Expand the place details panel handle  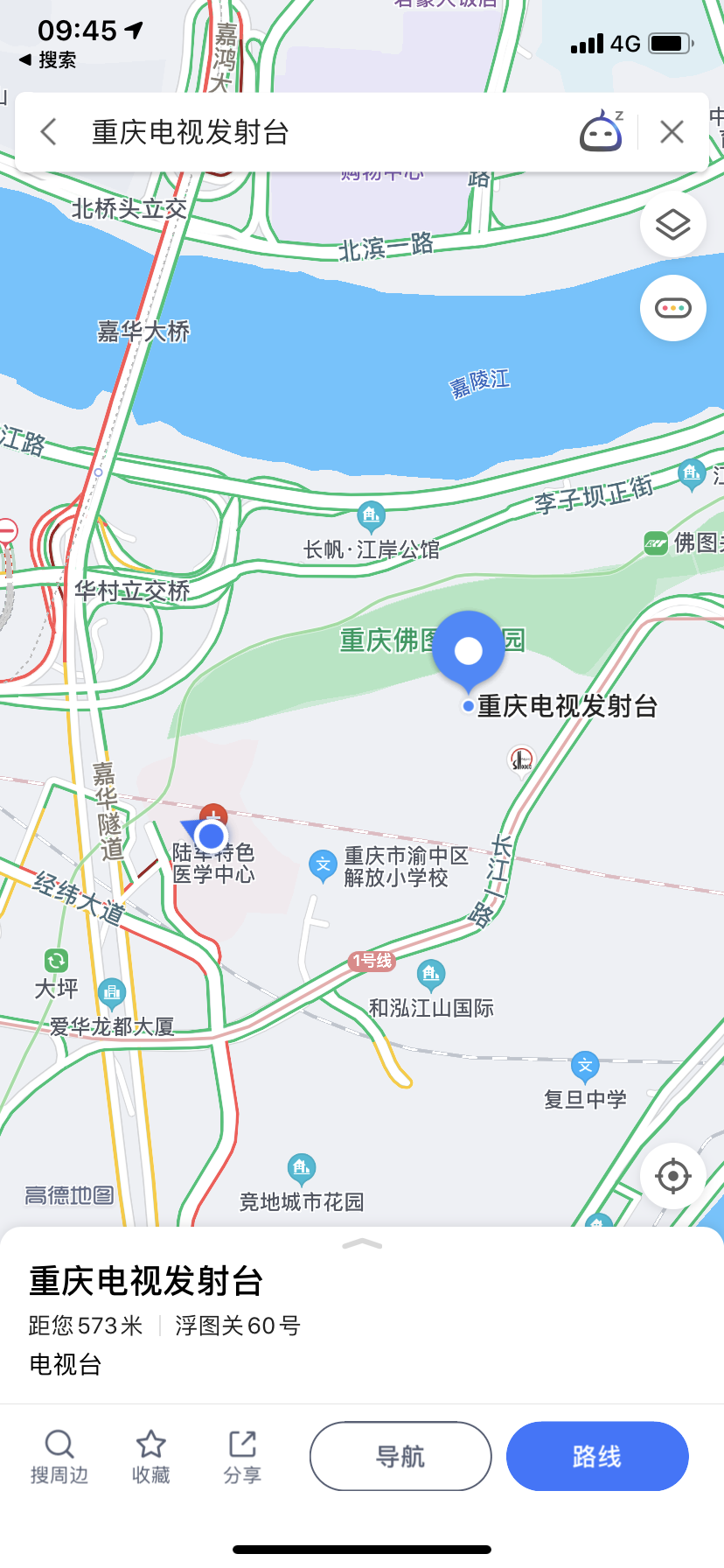point(362,1243)
